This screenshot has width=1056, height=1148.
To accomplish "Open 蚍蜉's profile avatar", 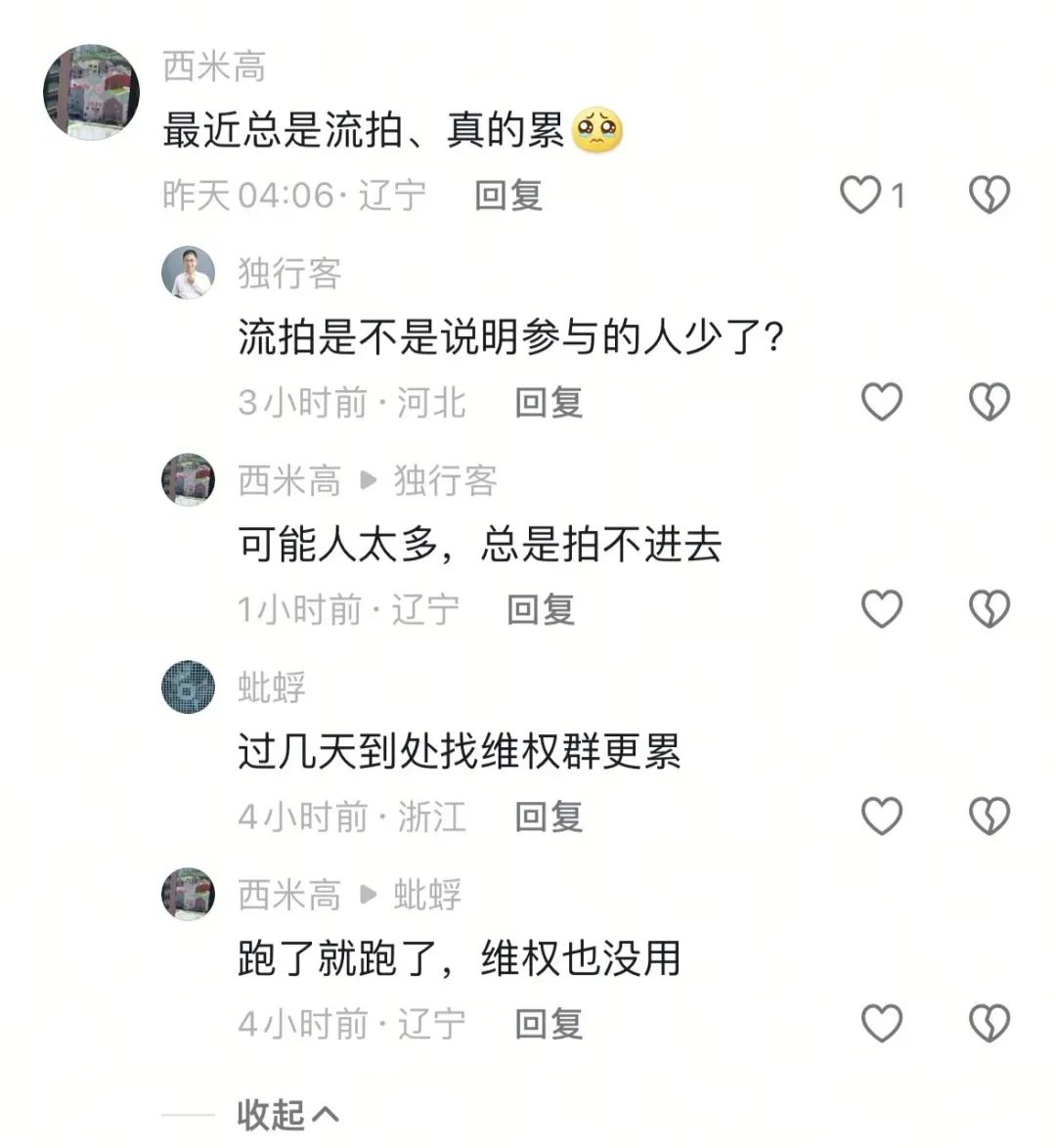I will pyautogui.click(x=188, y=687).
